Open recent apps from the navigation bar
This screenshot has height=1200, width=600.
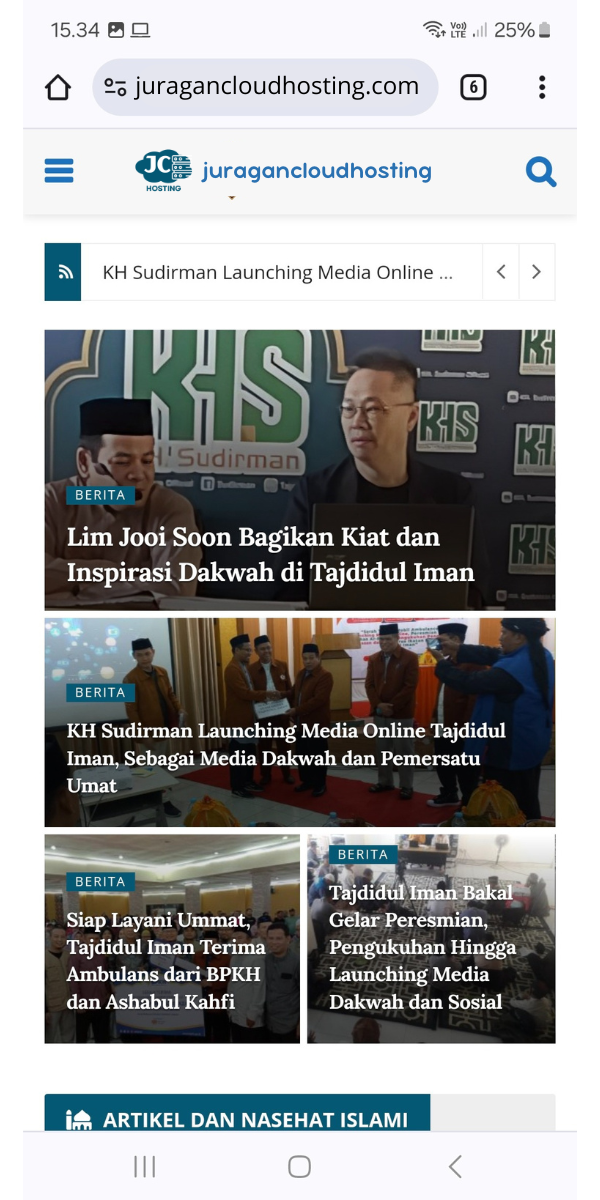[x=145, y=1166]
